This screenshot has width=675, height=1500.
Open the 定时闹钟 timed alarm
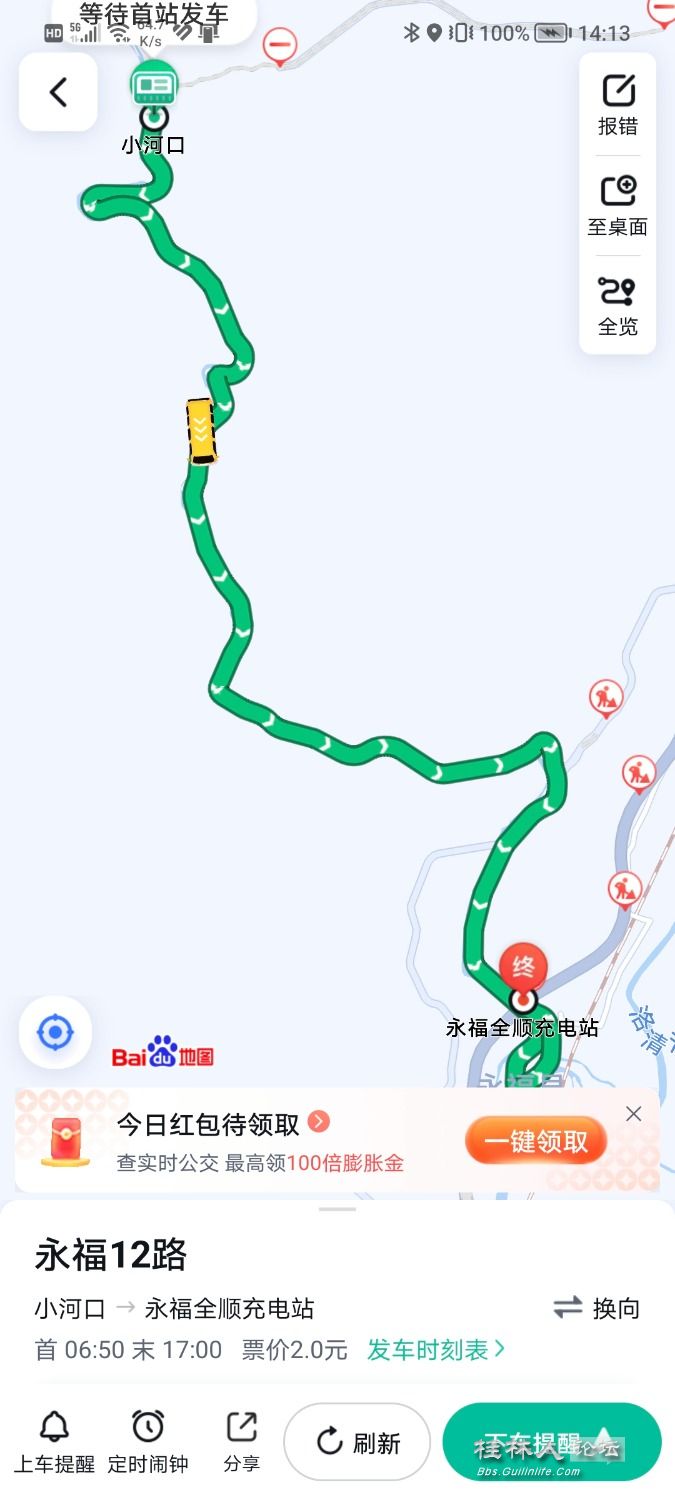(148, 1442)
